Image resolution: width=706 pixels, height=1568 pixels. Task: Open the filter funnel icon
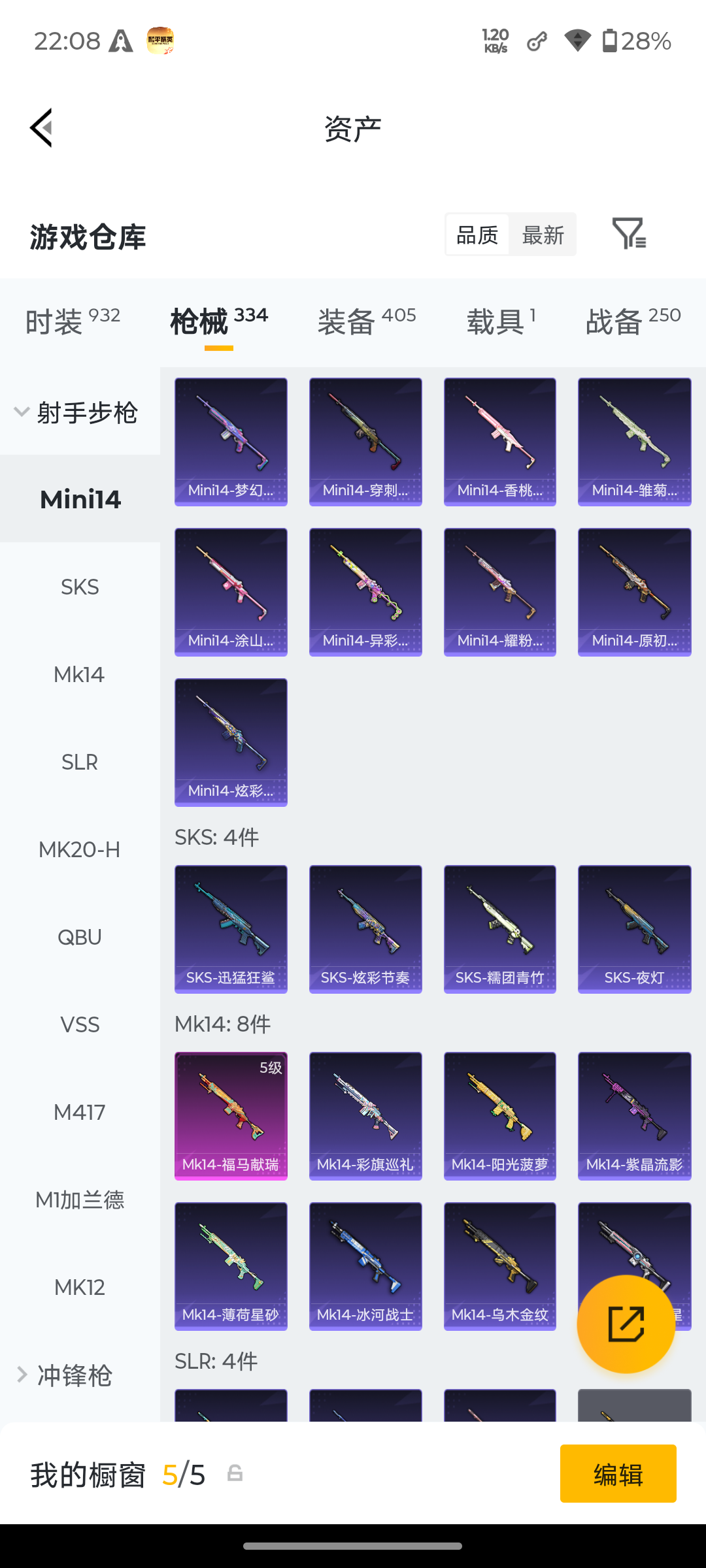coord(629,234)
